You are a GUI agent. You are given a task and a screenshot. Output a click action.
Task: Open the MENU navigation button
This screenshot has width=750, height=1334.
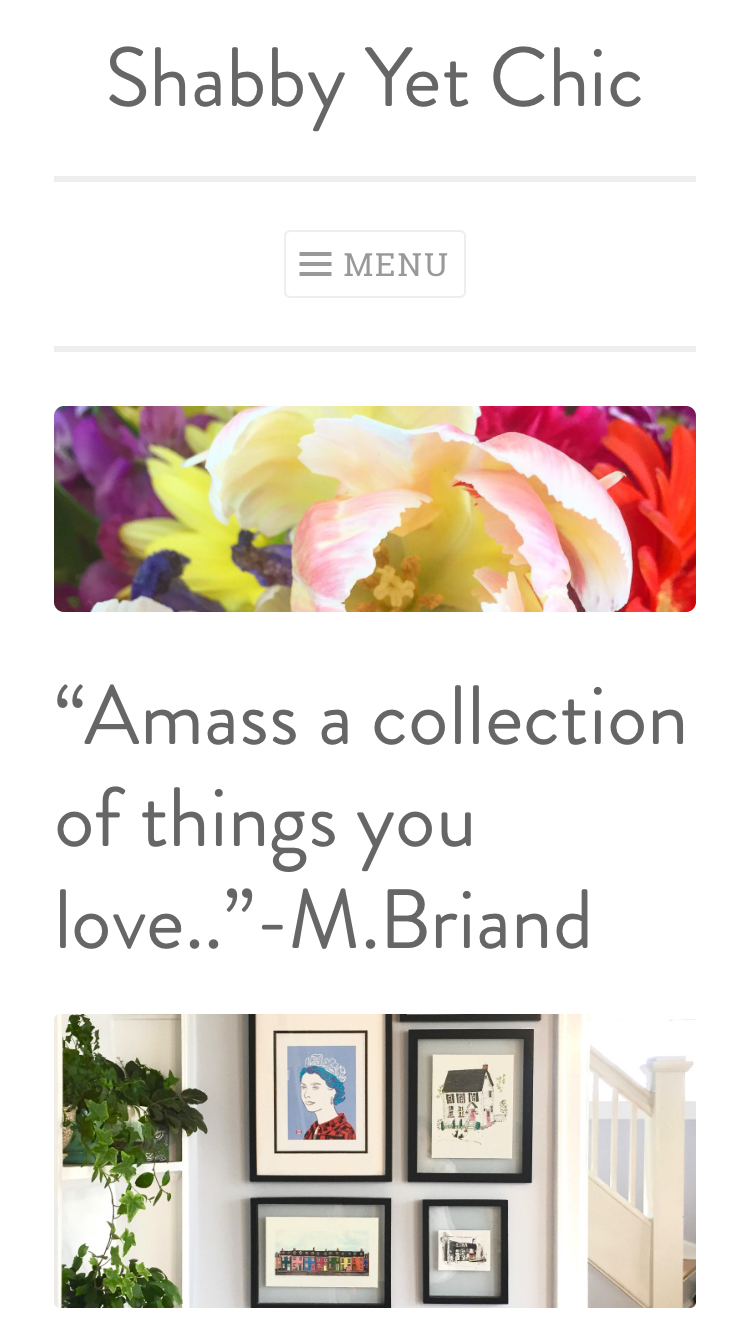(x=375, y=264)
